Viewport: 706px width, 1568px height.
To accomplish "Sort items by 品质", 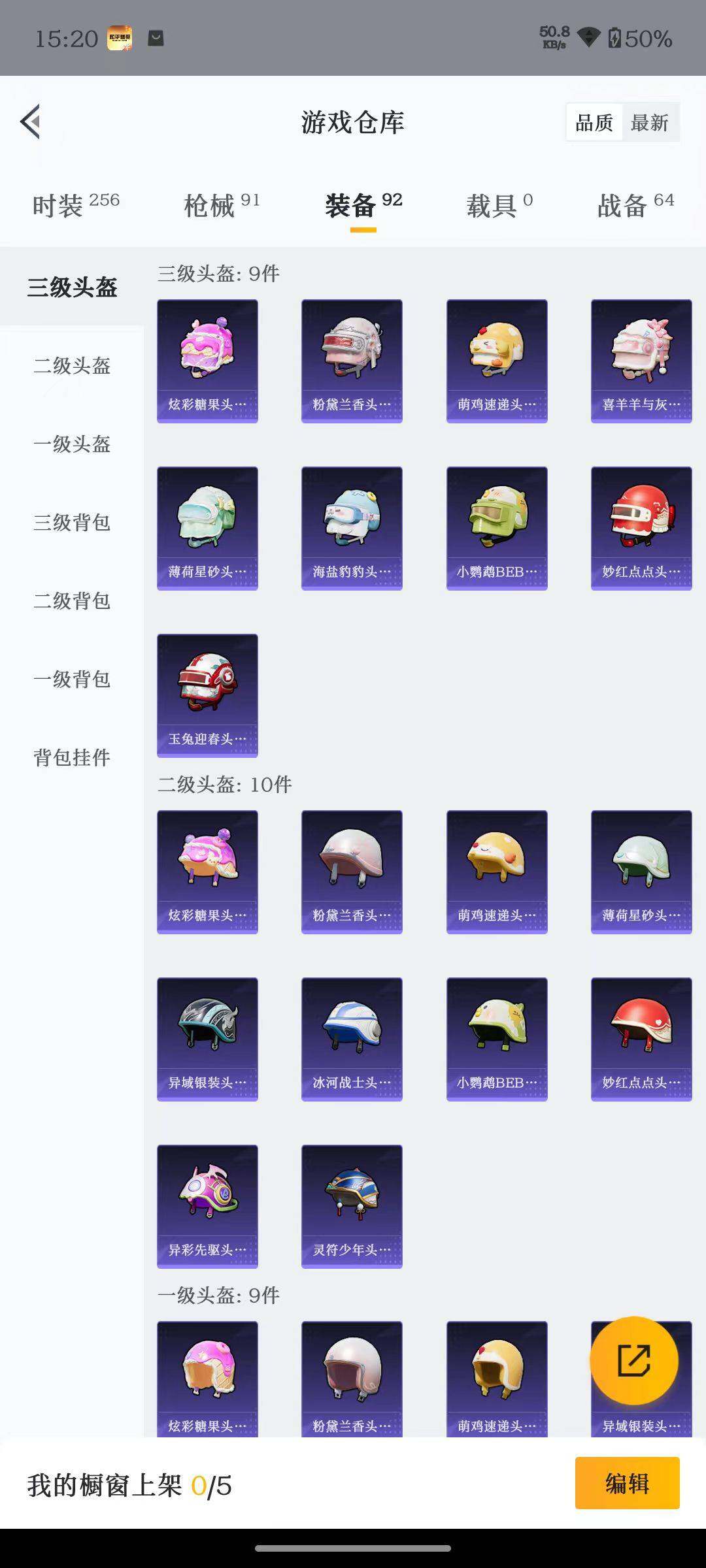I will (x=594, y=122).
